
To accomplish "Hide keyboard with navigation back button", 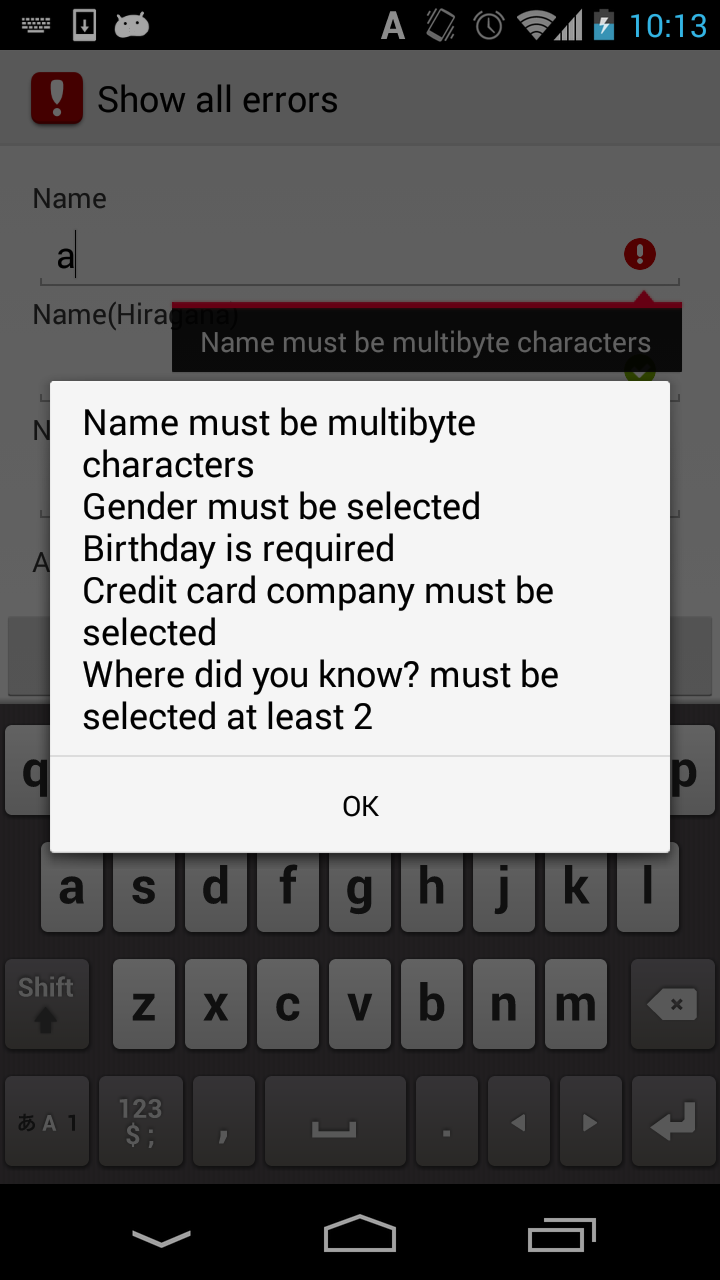I will tap(161, 1237).
